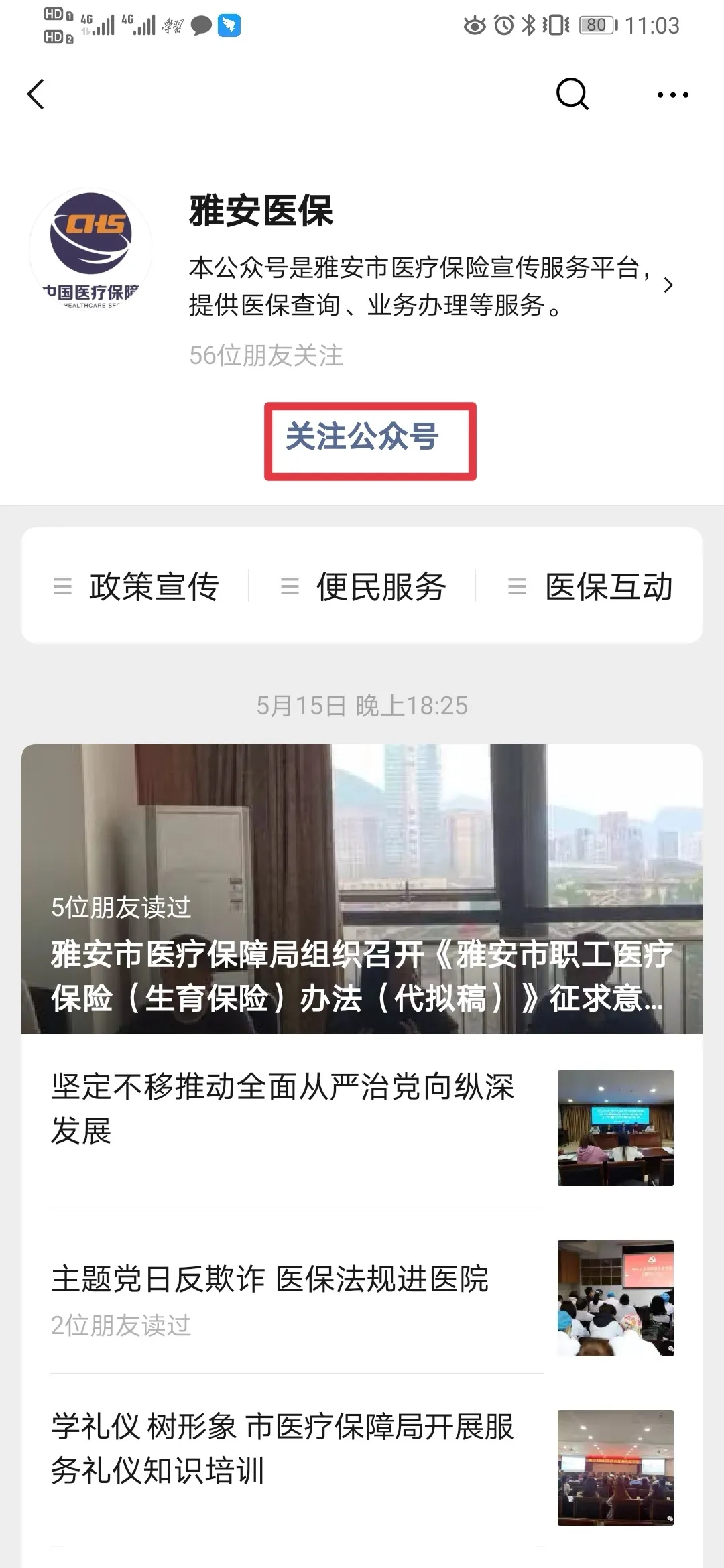View the 雅安医保 account avatar

pos(90,249)
